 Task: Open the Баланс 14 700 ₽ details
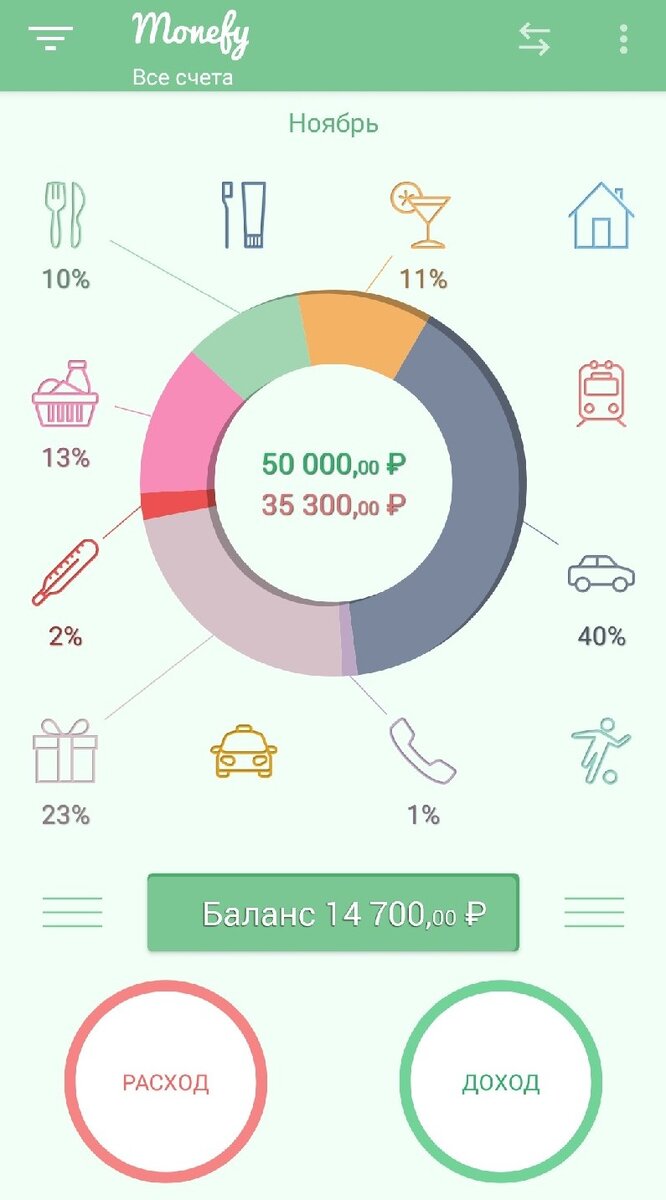pyautogui.click(x=333, y=913)
